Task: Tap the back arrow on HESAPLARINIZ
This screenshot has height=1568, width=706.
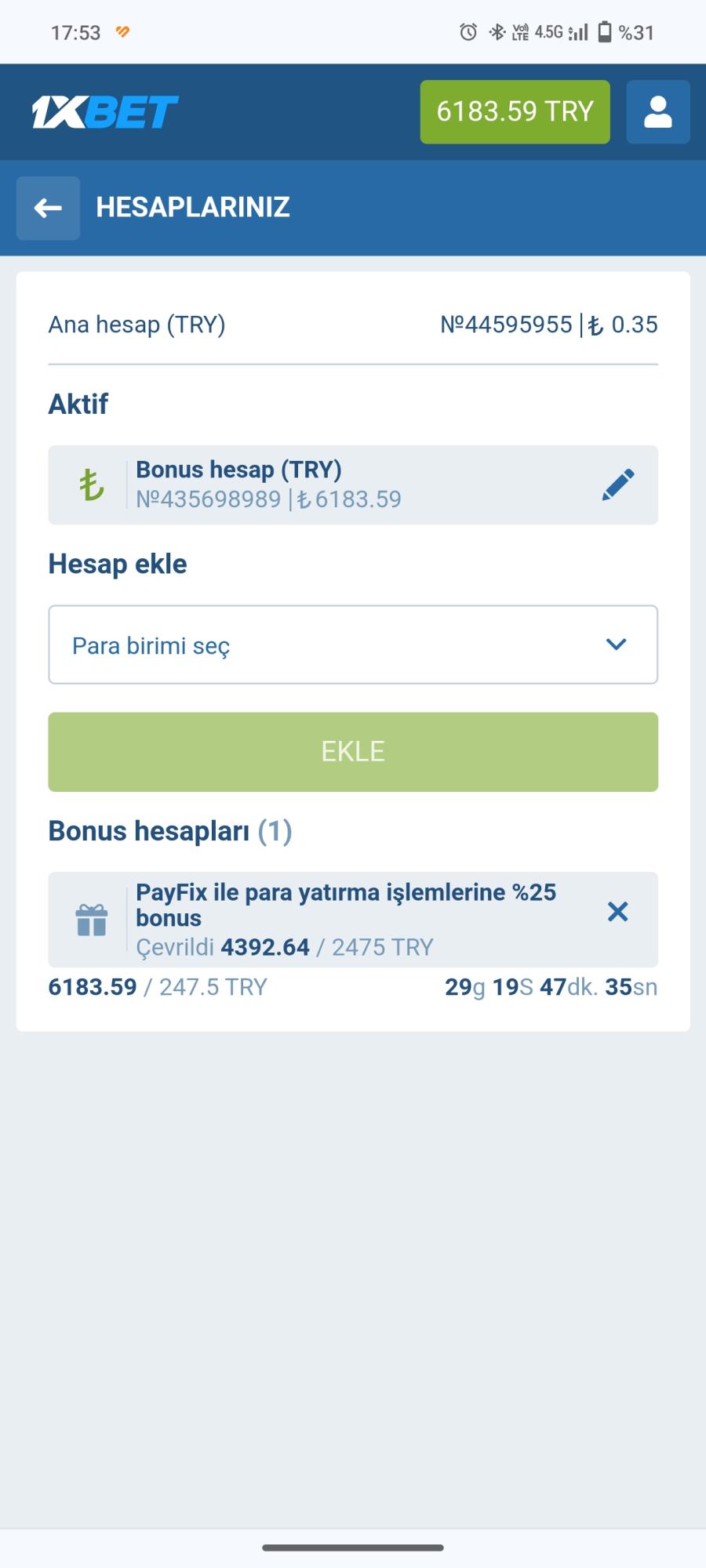Action: (x=47, y=208)
